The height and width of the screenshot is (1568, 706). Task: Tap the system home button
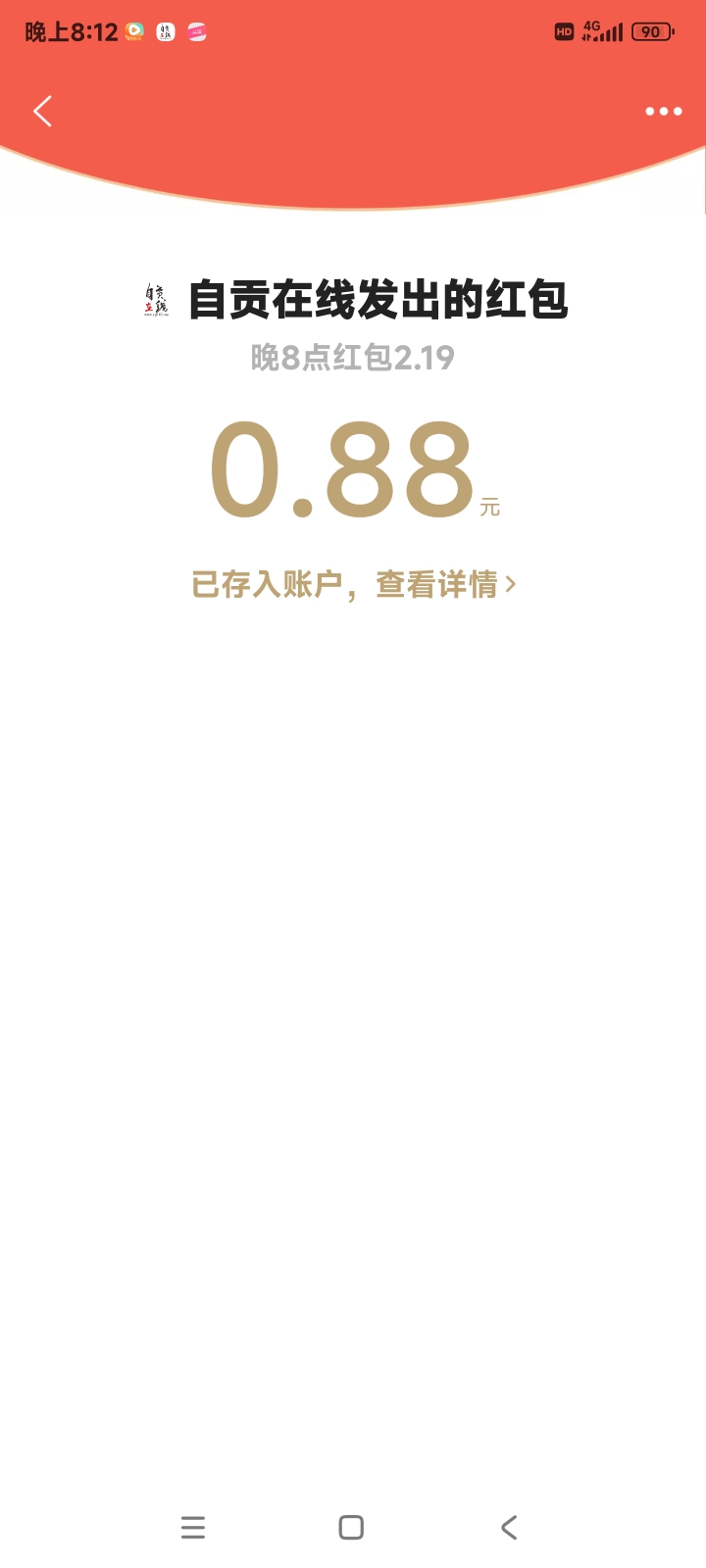[x=351, y=1527]
